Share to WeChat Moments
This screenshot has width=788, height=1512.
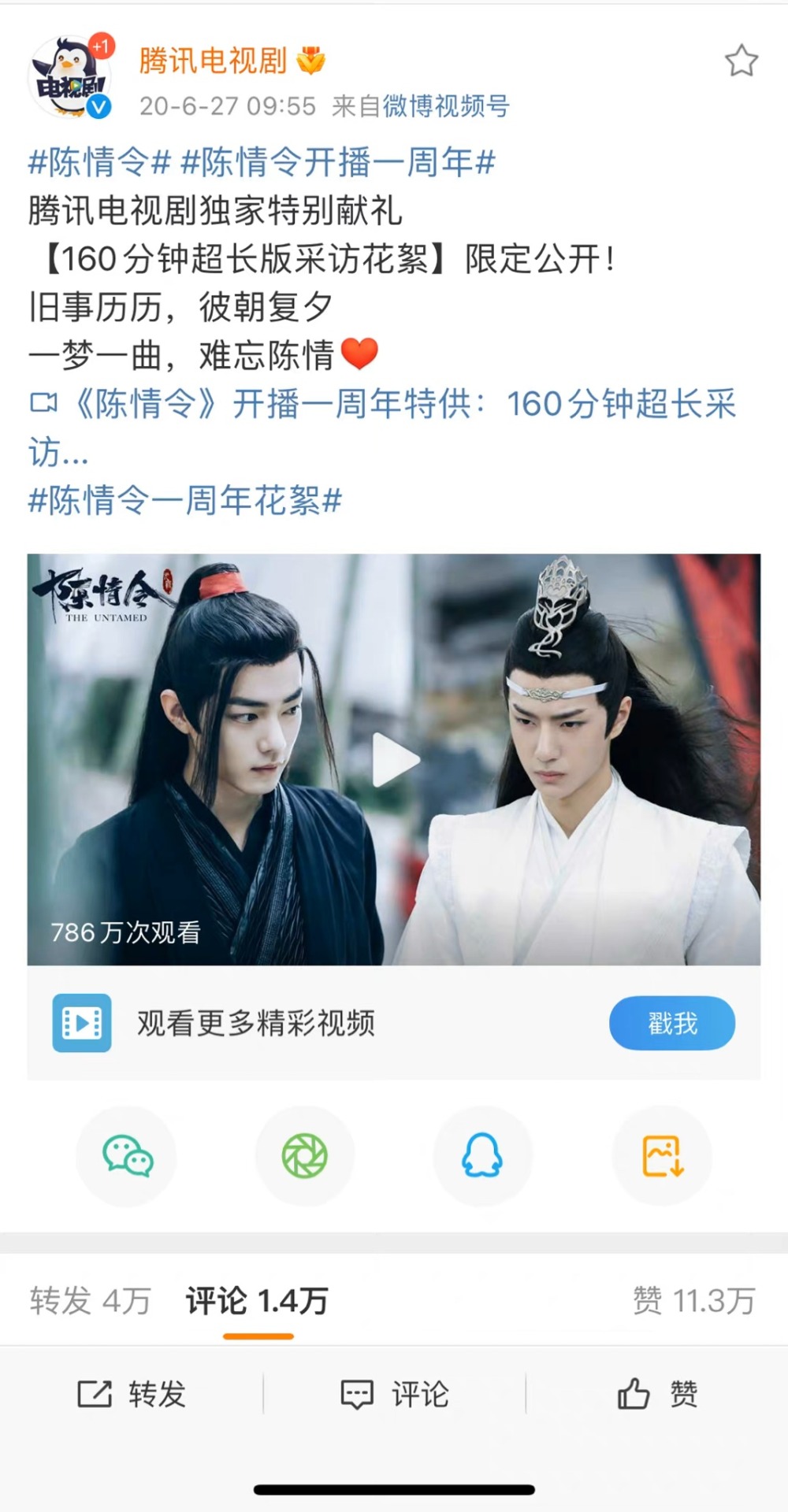(305, 1155)
